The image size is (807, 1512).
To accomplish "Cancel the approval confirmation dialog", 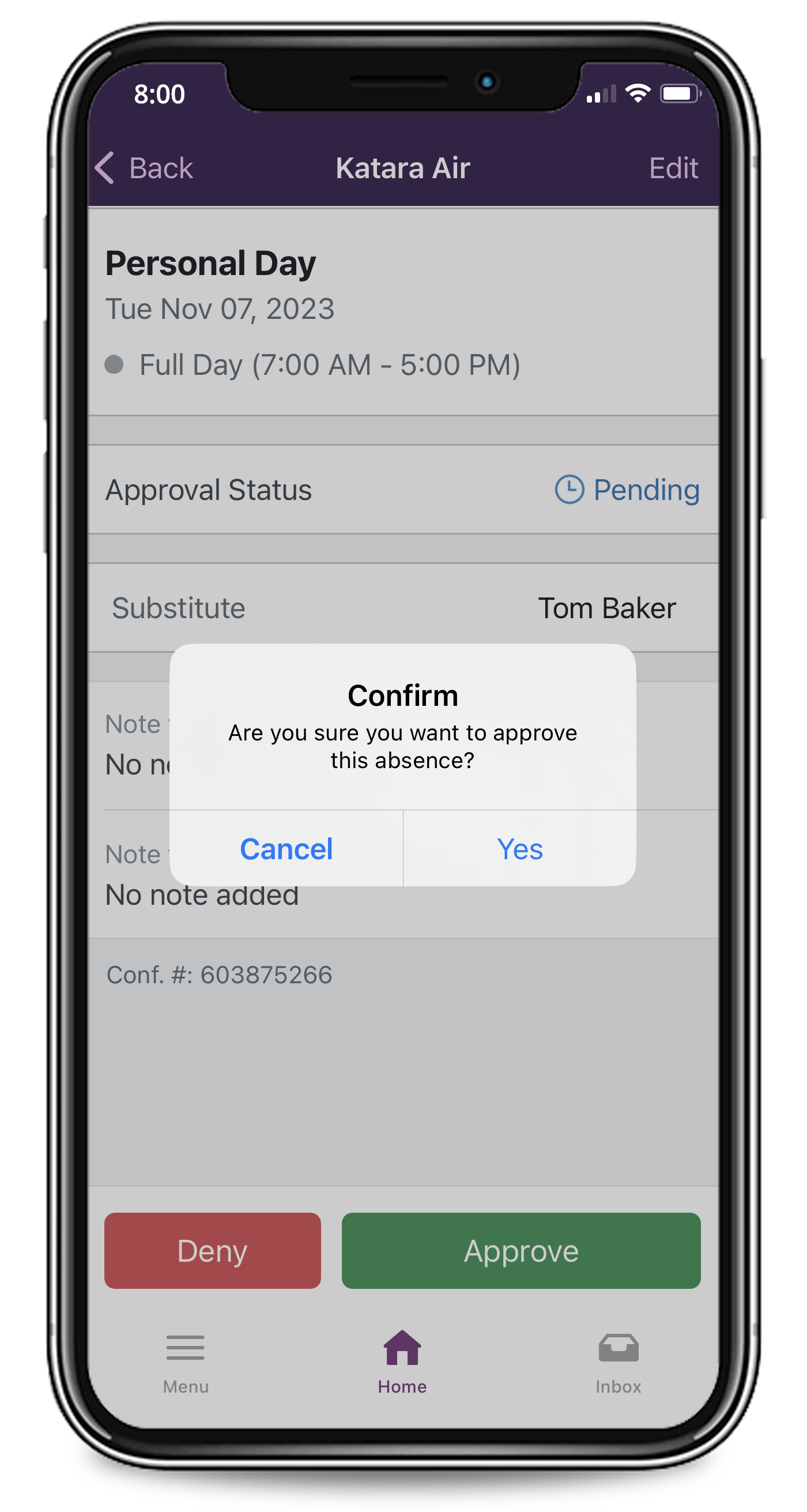I will pos(286,848).
